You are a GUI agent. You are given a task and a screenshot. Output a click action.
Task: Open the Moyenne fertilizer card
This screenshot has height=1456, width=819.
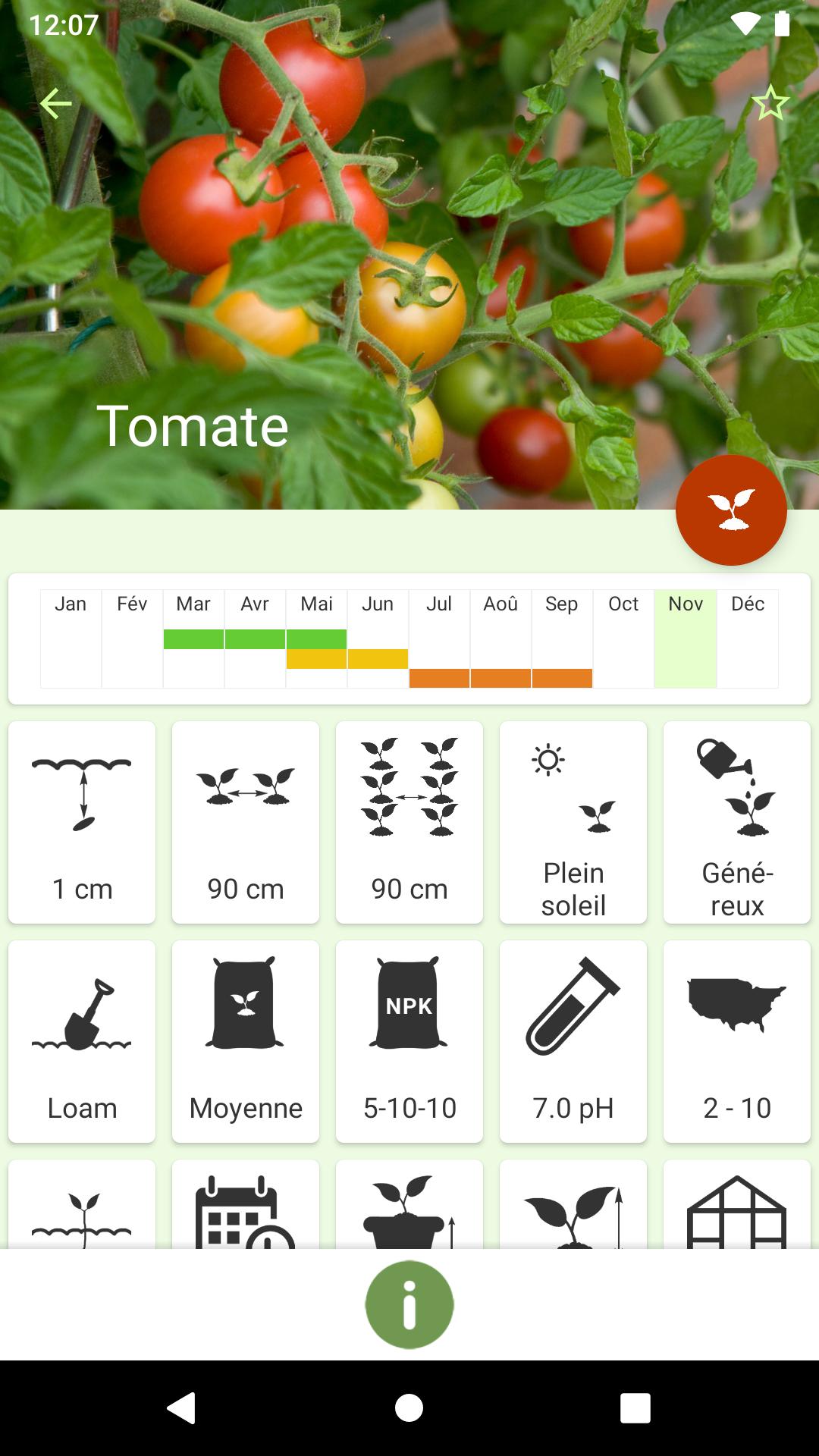coord(246,1042)
